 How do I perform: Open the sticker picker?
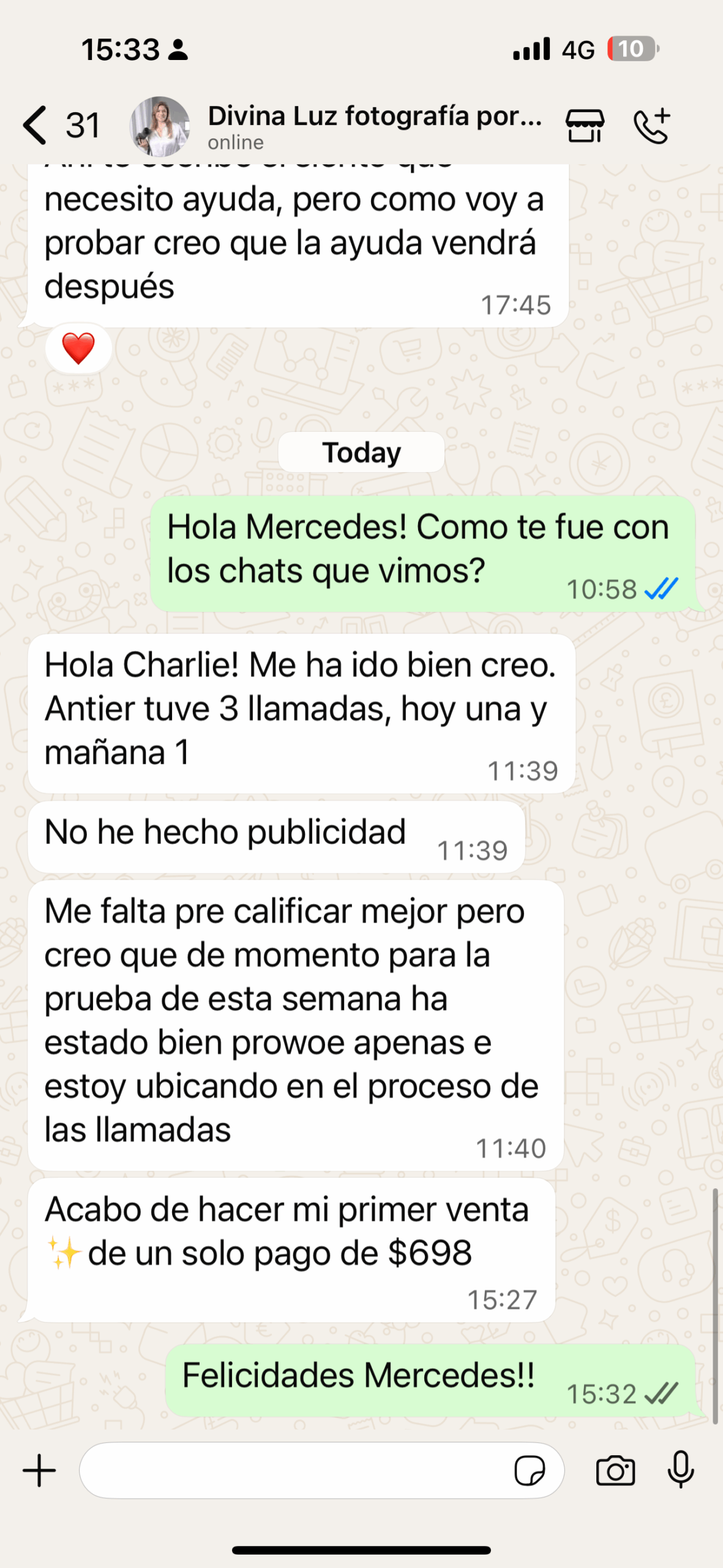click(x=530, y=1470)
